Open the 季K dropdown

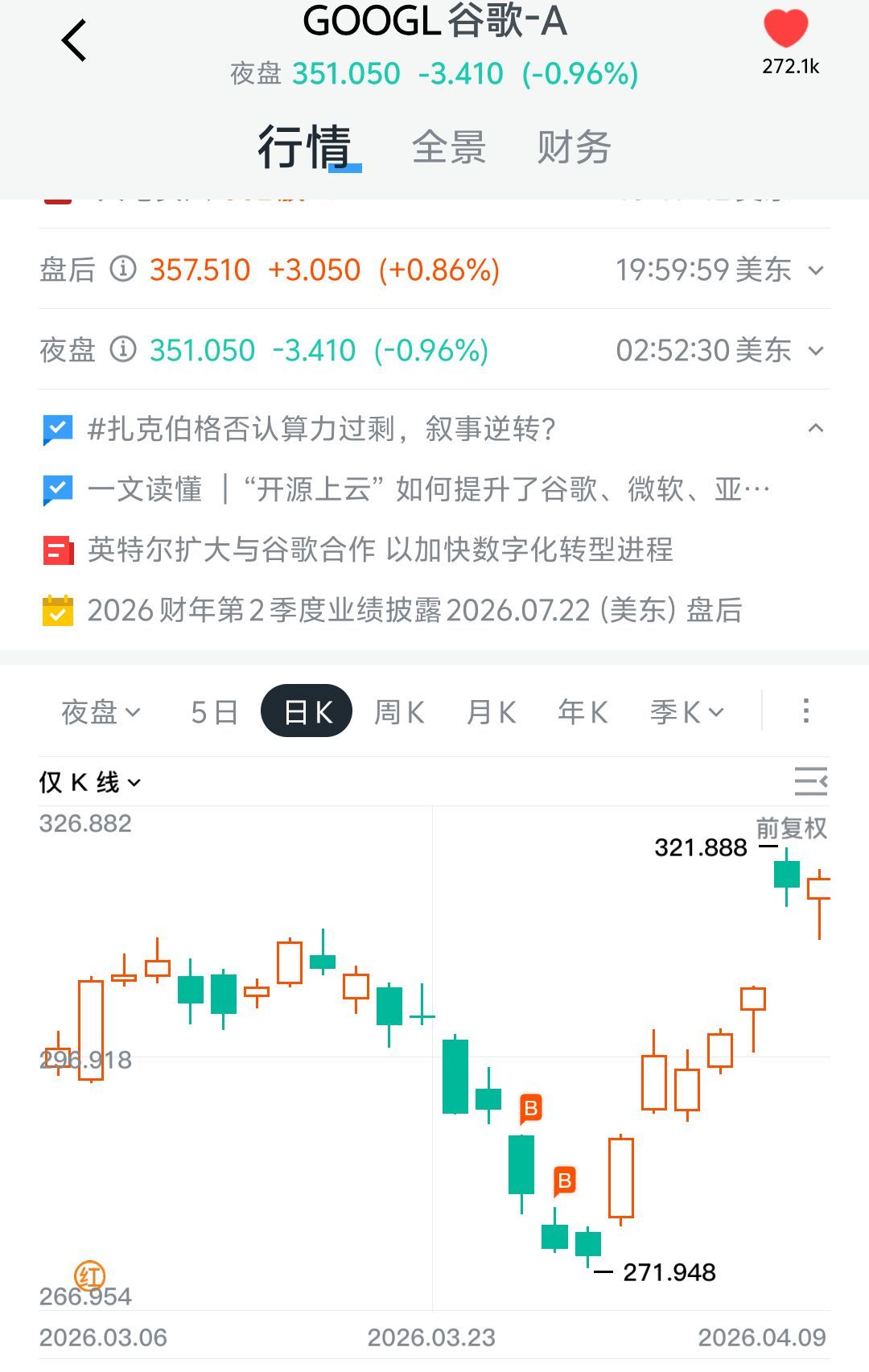[687, 712]
